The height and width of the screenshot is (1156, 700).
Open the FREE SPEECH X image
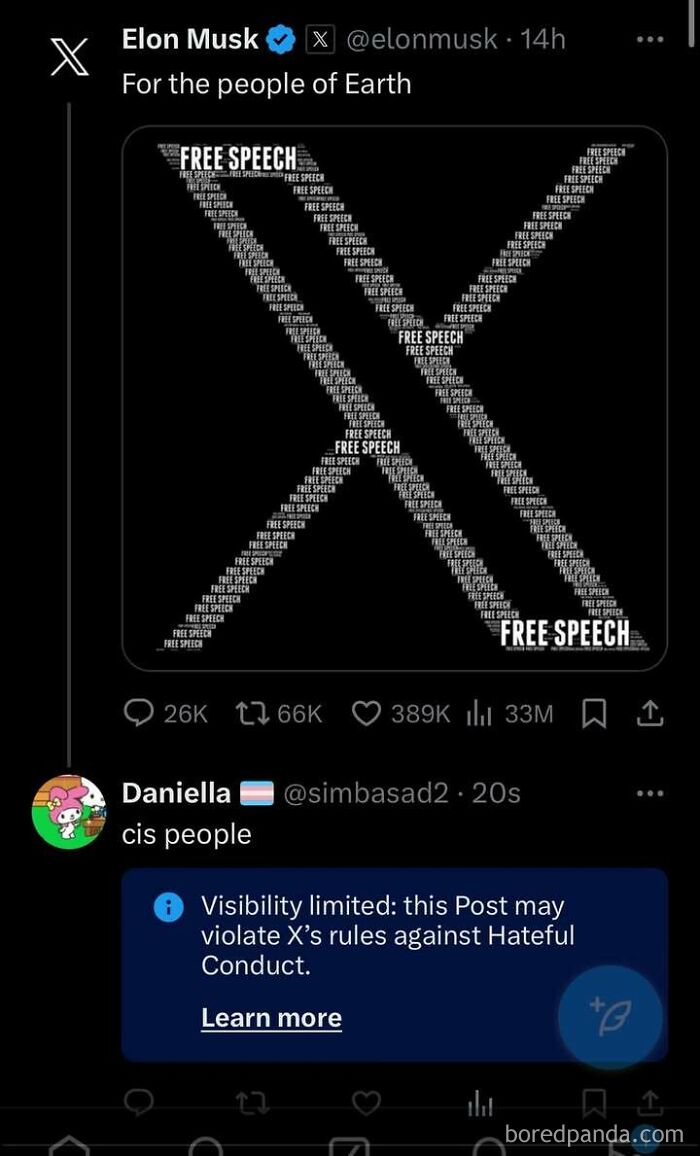tap(394, 397)
